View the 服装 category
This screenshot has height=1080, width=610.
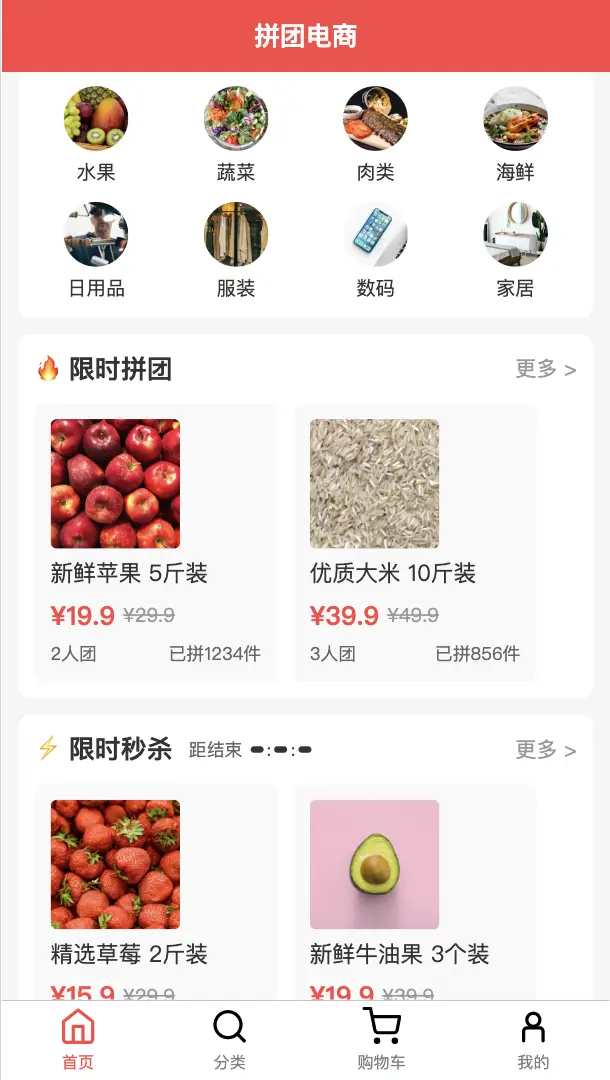click(236, 250)
